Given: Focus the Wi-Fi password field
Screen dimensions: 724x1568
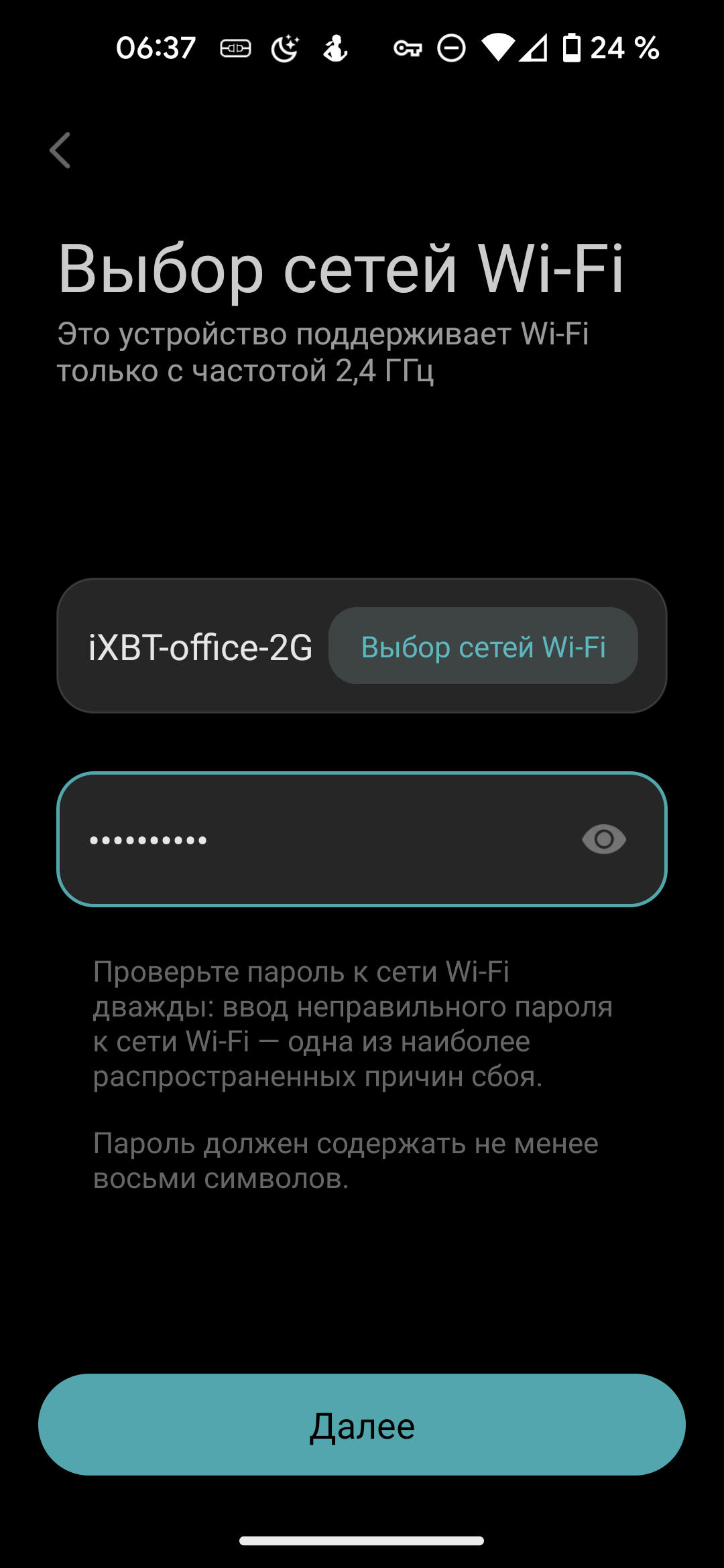Looking at the screenshot, I should tap(322, 839).
